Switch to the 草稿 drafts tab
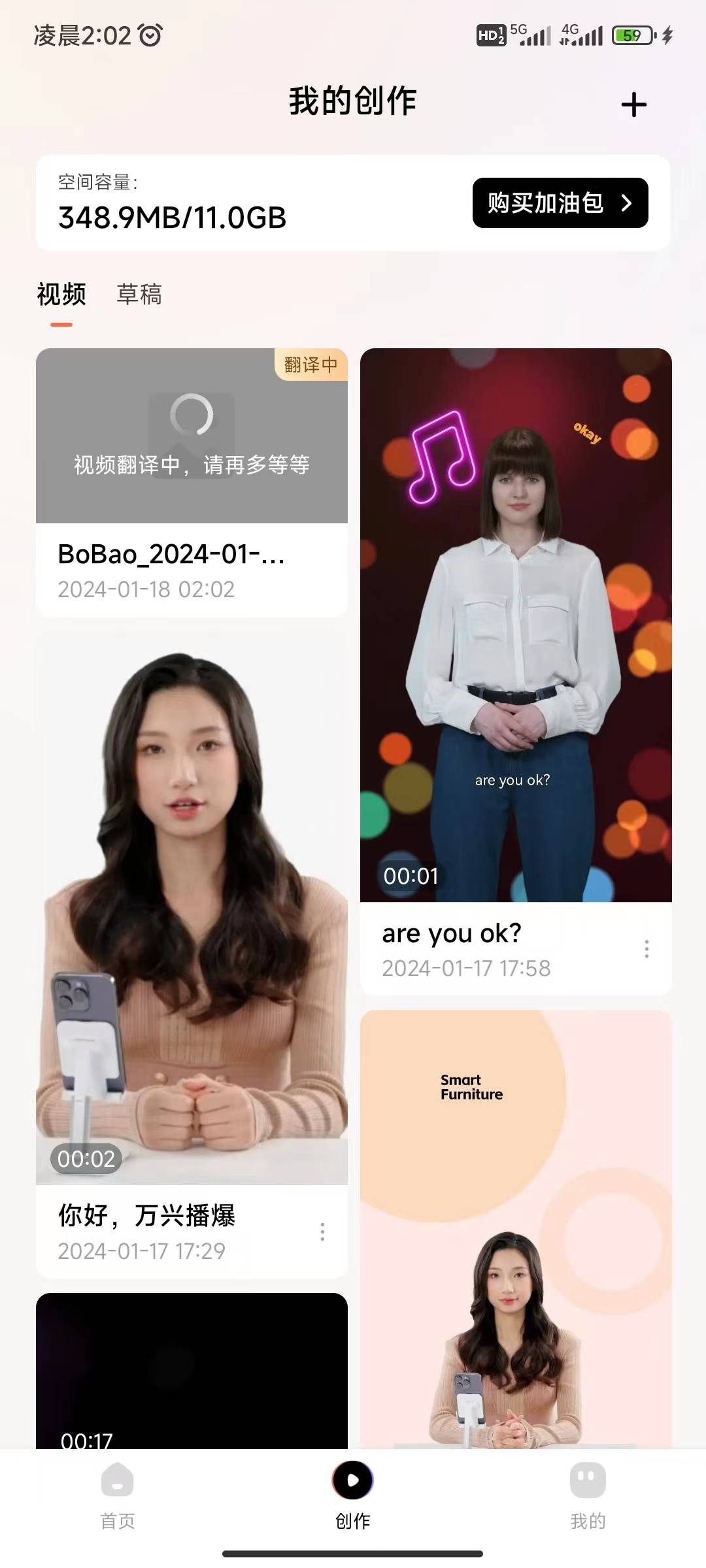This screenshot has height=1568, width=706. 139,295
